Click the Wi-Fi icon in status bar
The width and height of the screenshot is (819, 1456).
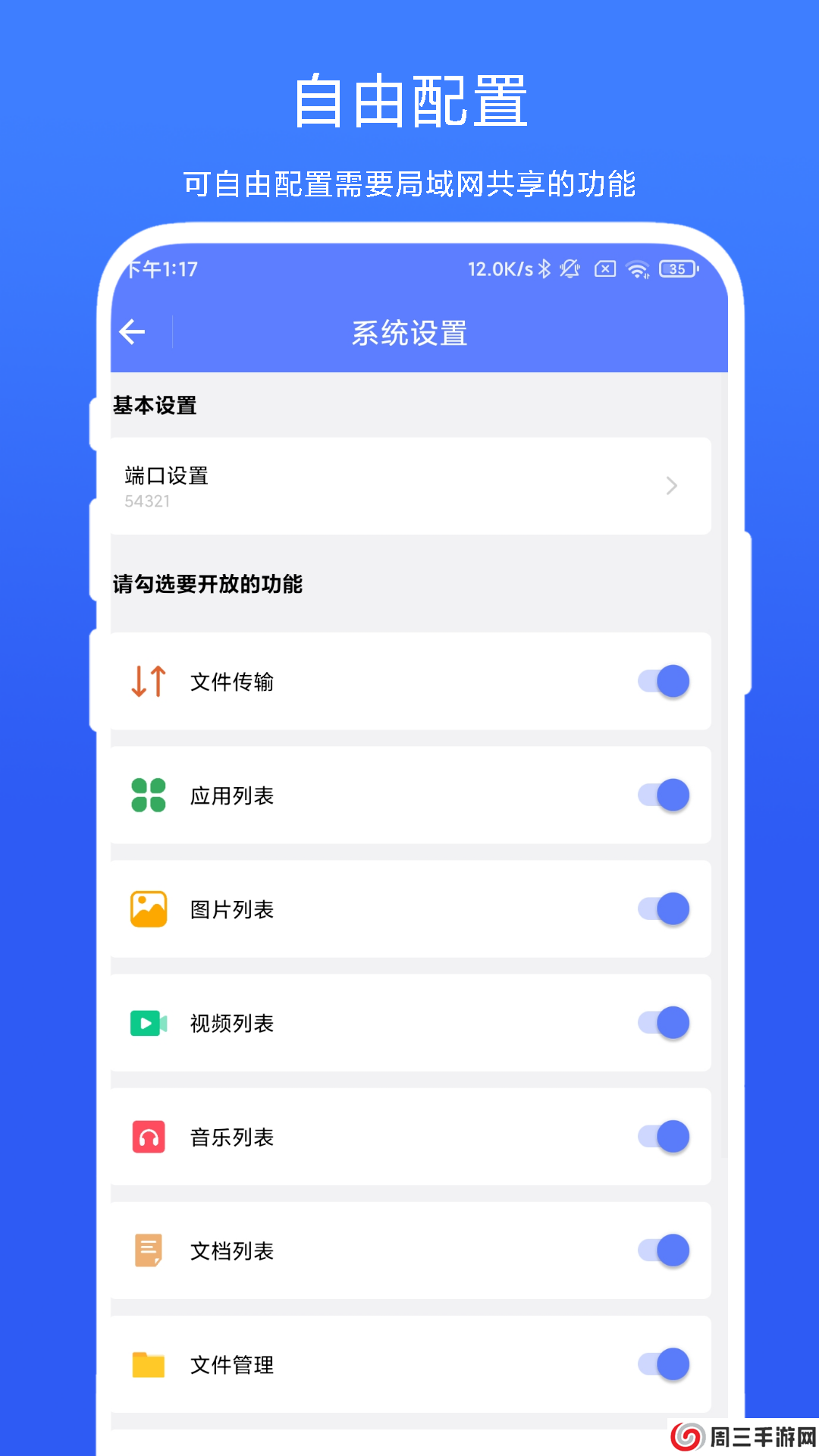[x=639, y=268]
